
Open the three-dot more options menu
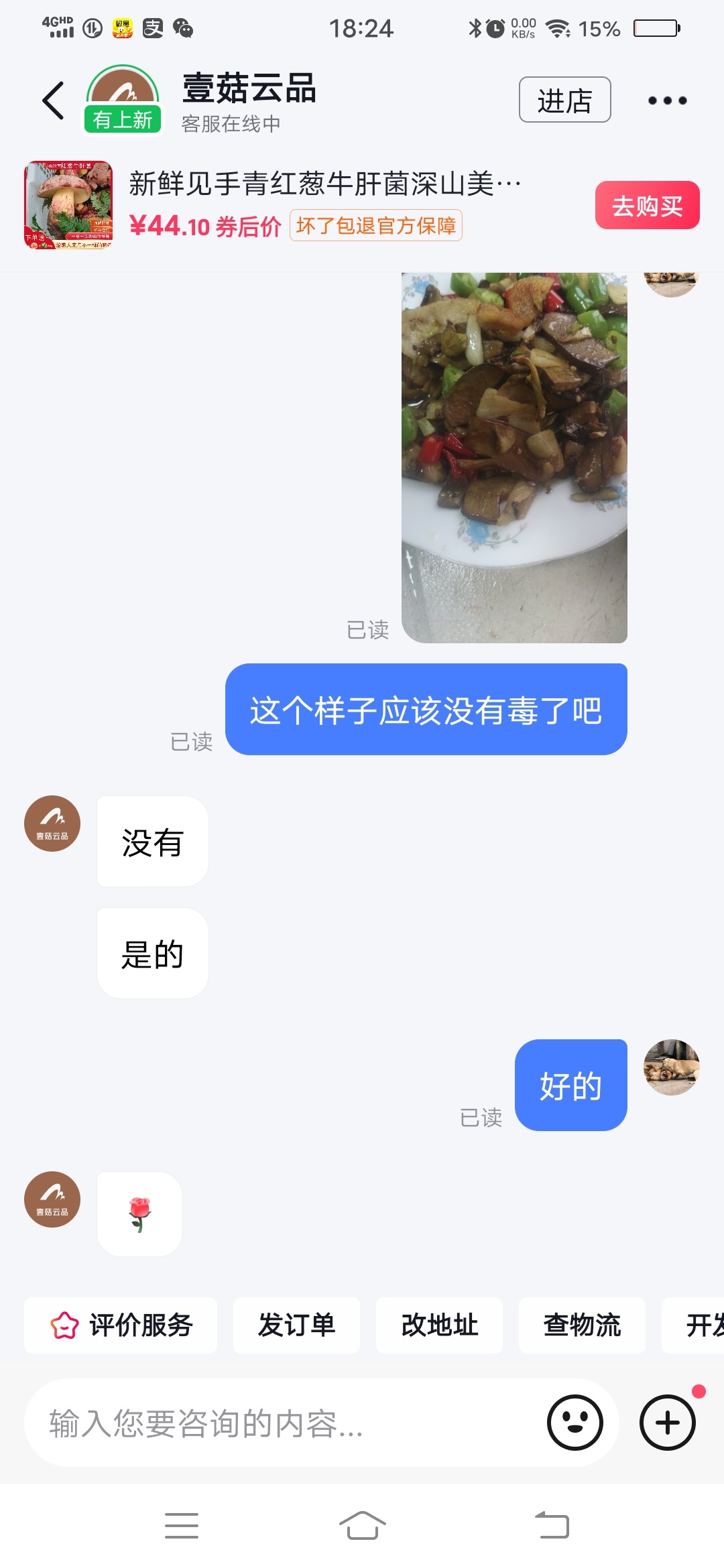(x=667, y=101)
